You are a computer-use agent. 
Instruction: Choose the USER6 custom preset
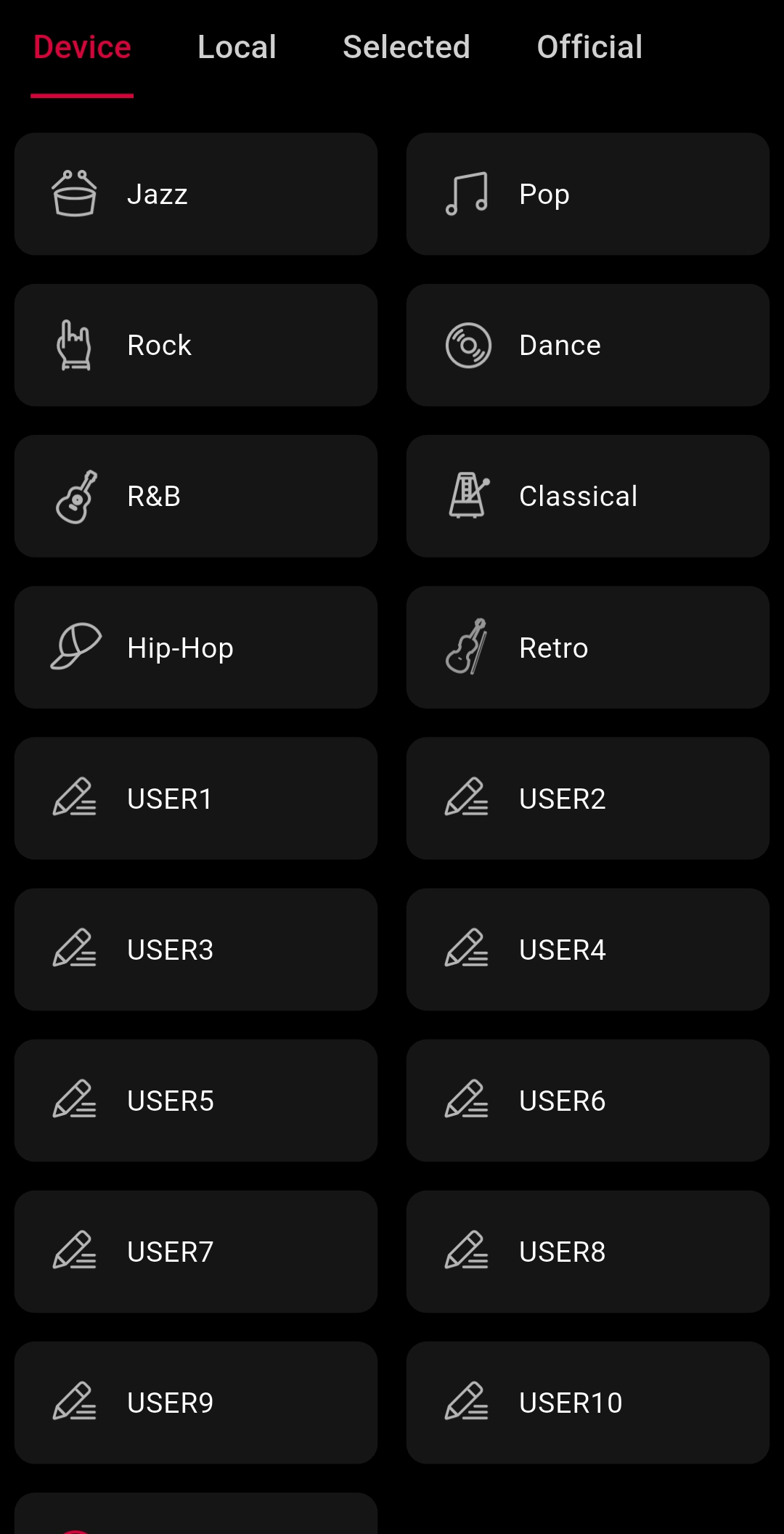coord(588,1101)
